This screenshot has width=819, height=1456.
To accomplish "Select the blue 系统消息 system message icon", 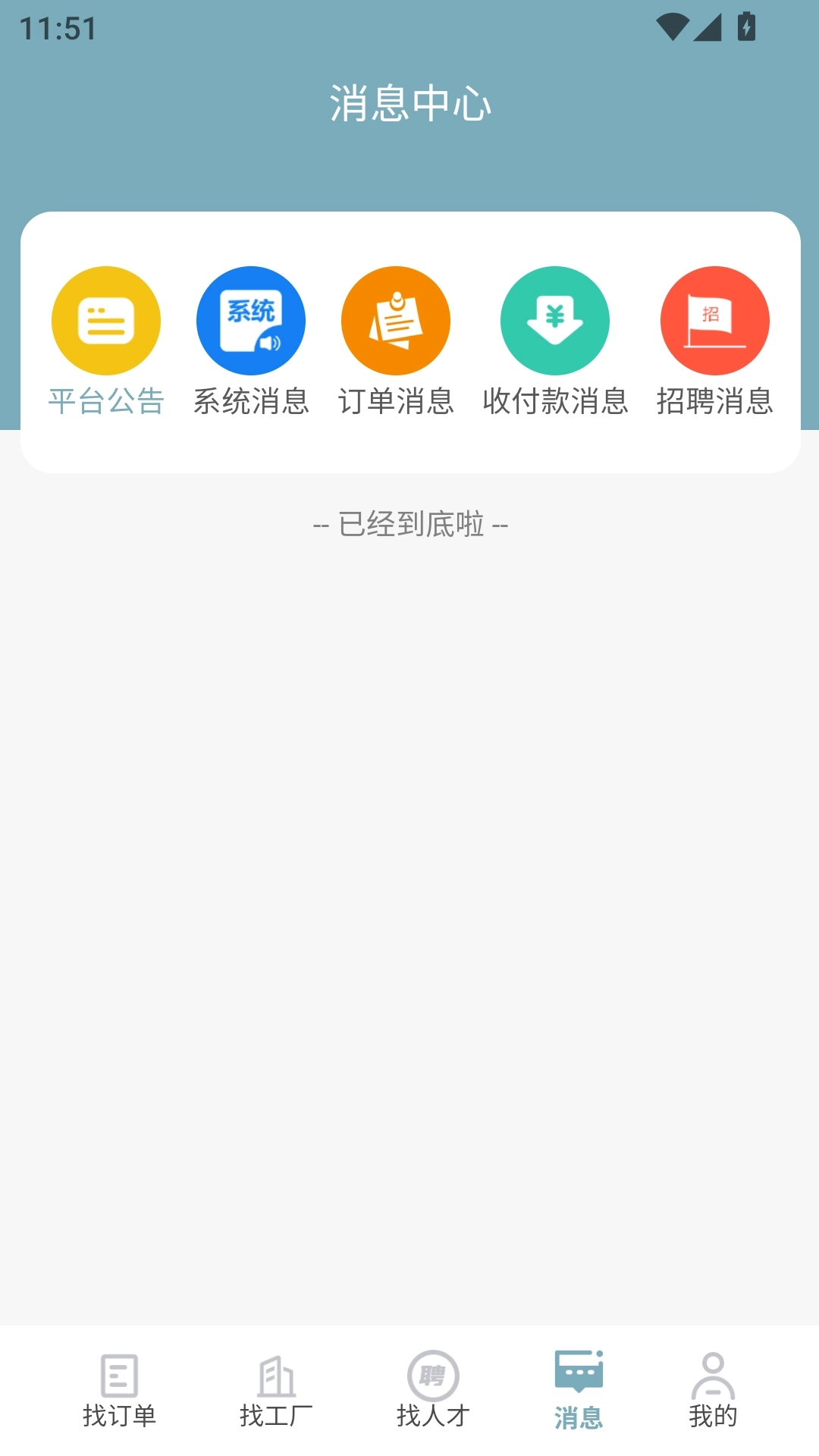I will (251, 320).
